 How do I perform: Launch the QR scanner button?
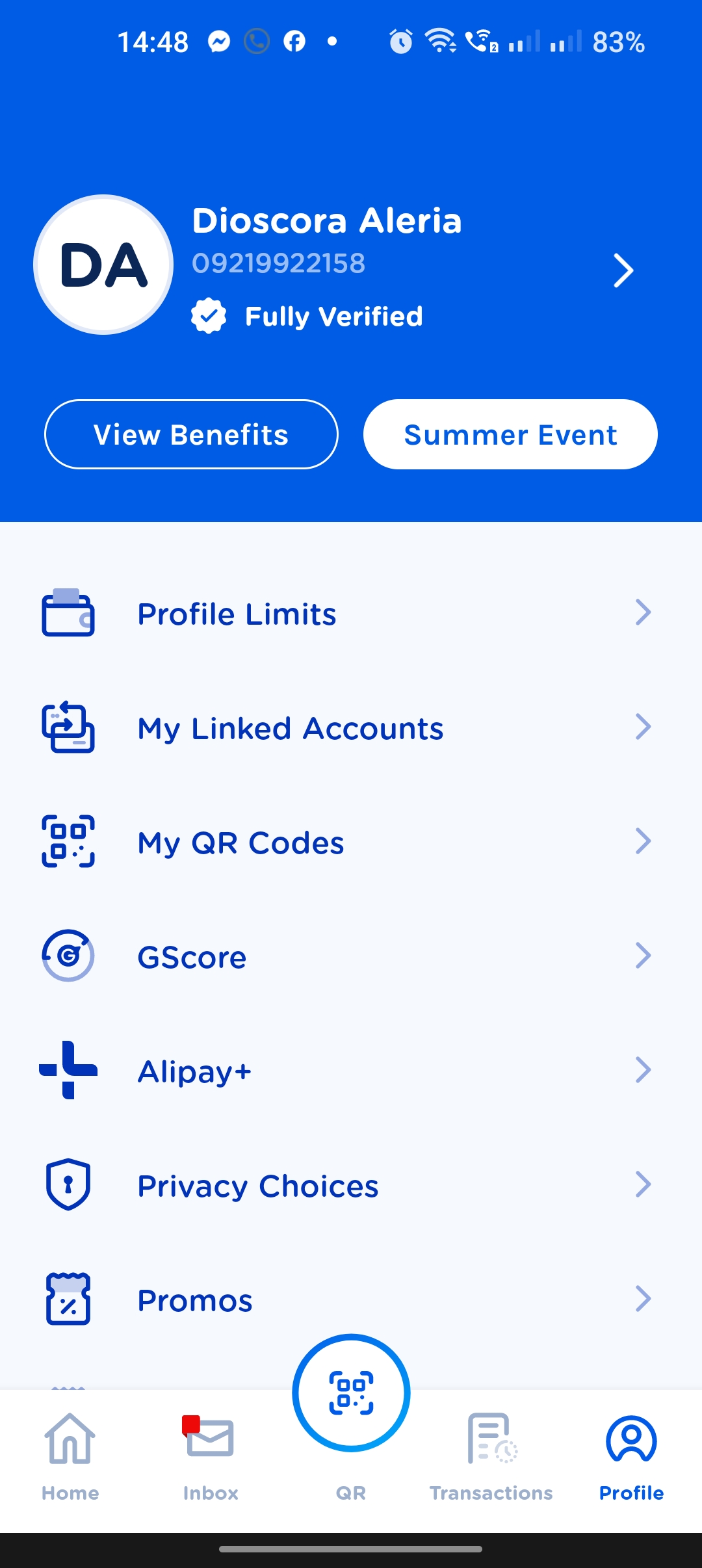(351, 1392)
